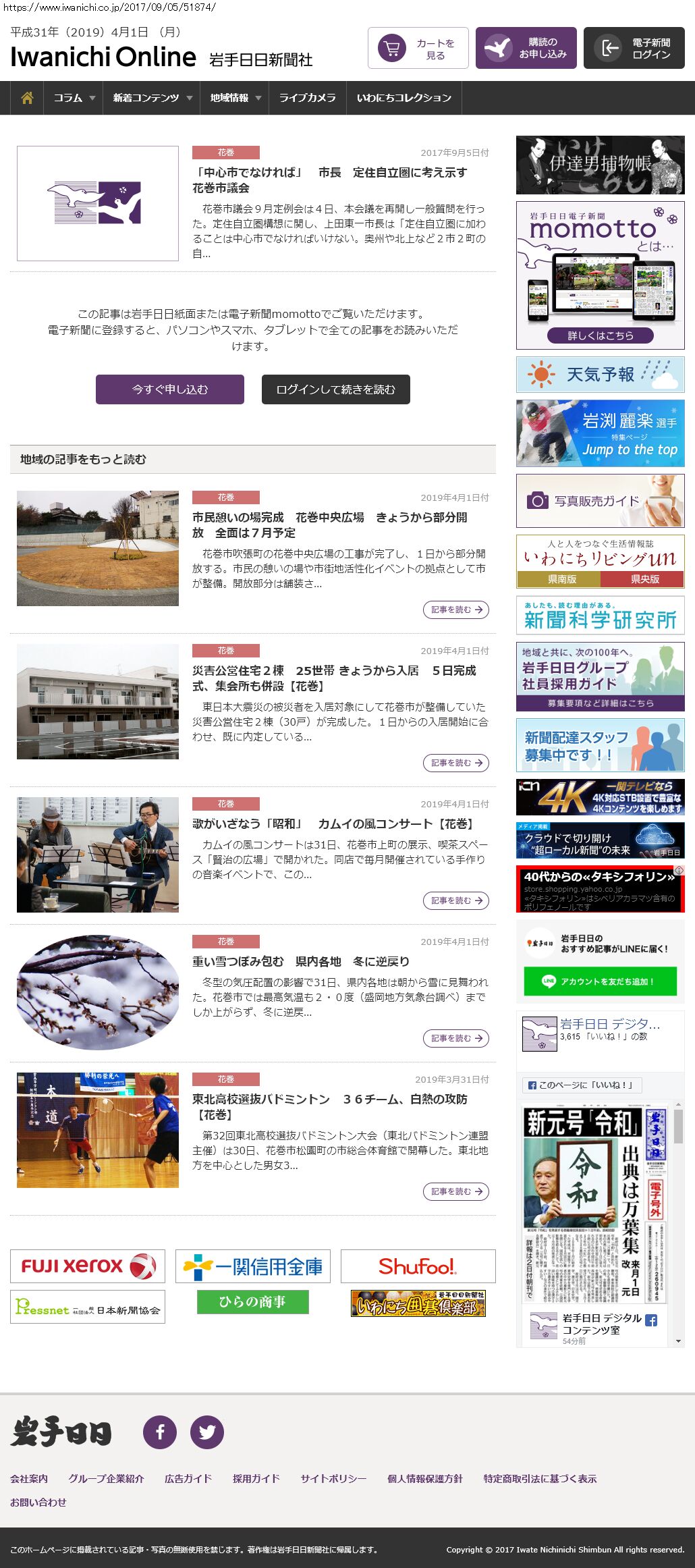Open the 写真販売ガイド banner
695x1568 pixels.
tap(600, 501)
